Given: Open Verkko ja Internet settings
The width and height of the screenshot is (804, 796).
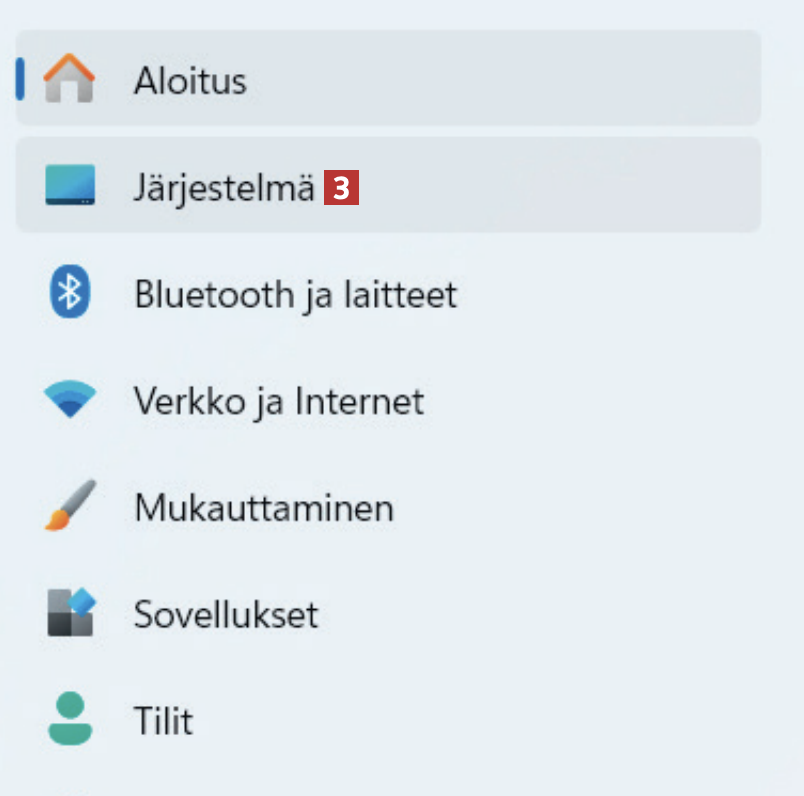Looking at the screenshot, I should coord(278,401).
